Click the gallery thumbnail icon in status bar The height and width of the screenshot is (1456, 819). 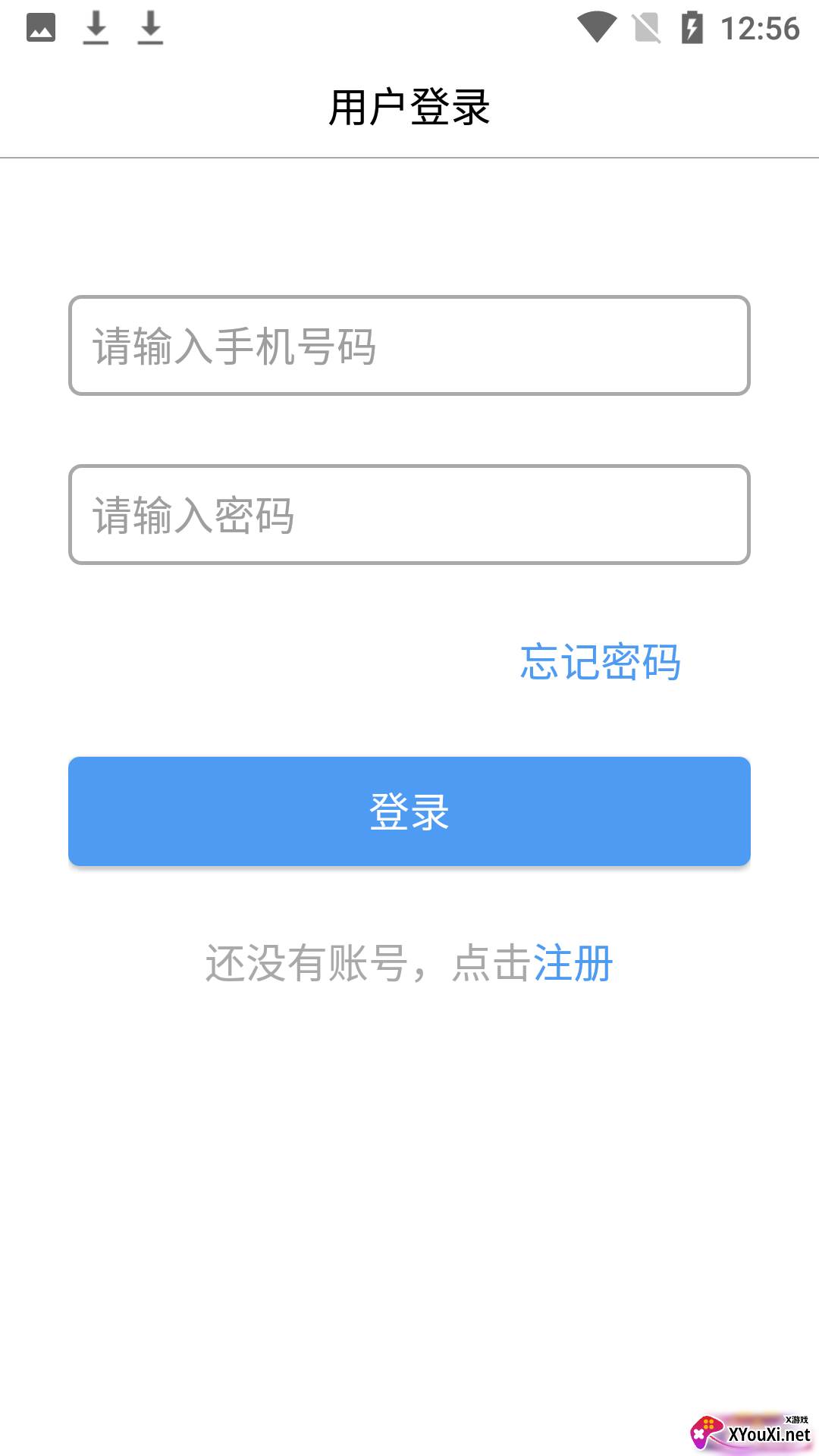[x=42, y=27]
